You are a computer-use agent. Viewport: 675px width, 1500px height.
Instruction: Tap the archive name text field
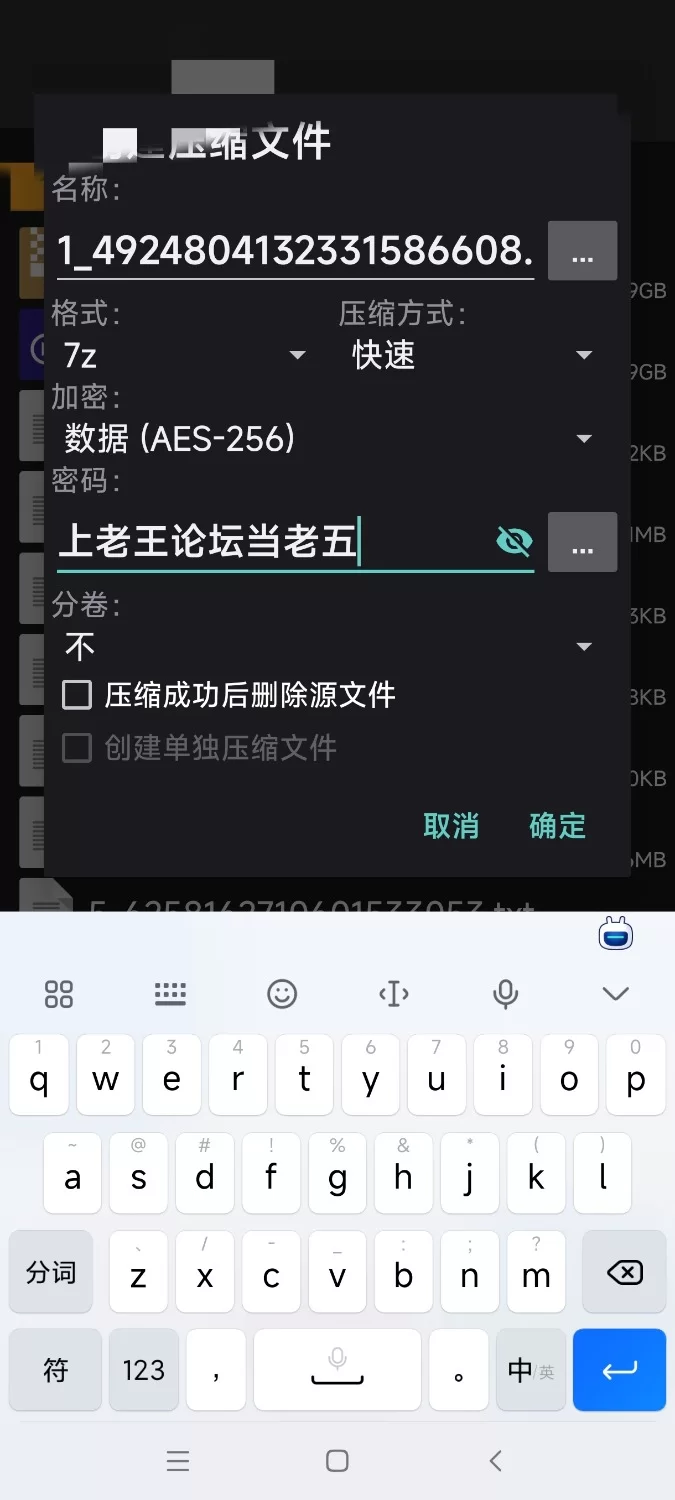(x=294, y=251)
